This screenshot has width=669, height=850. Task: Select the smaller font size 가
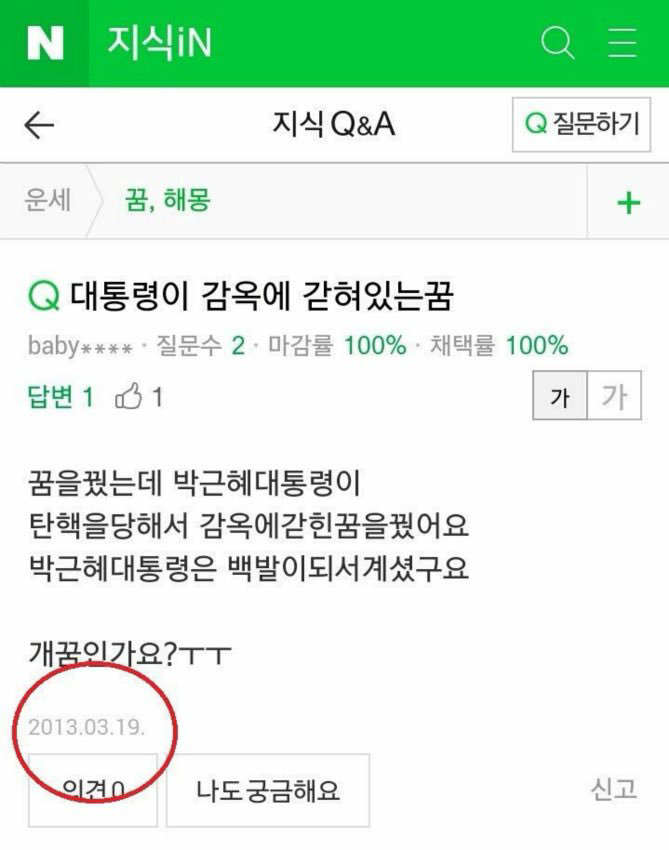point(560,398)
